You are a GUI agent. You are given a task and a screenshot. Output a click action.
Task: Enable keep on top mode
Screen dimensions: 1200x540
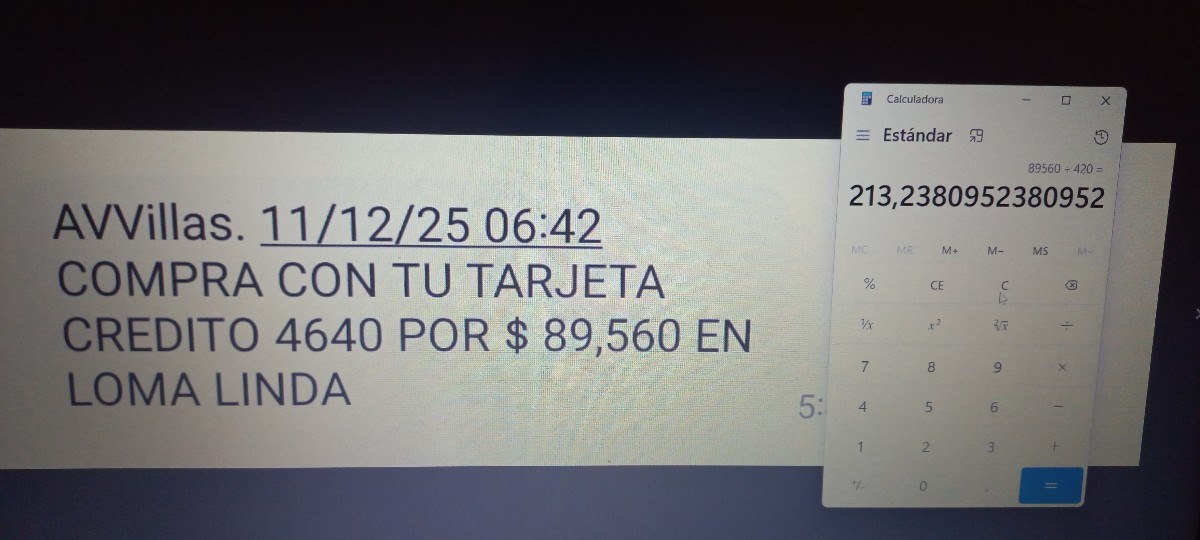(x=977, y=136)
